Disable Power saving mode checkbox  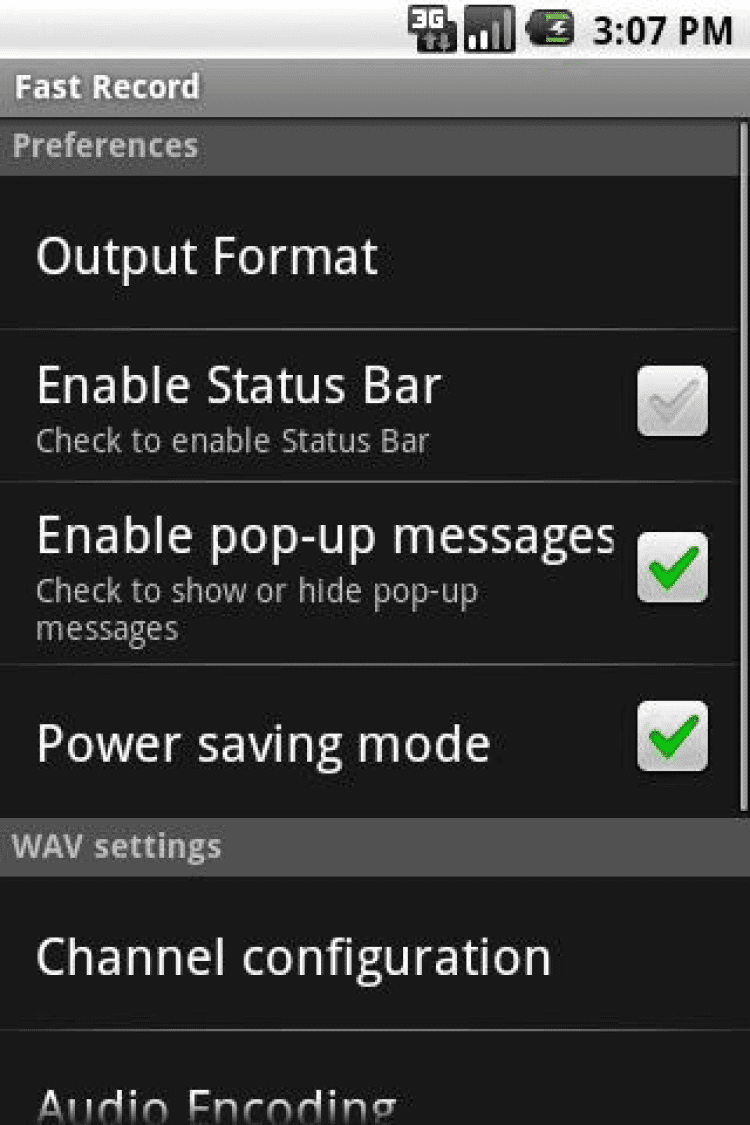pos(672,736)
